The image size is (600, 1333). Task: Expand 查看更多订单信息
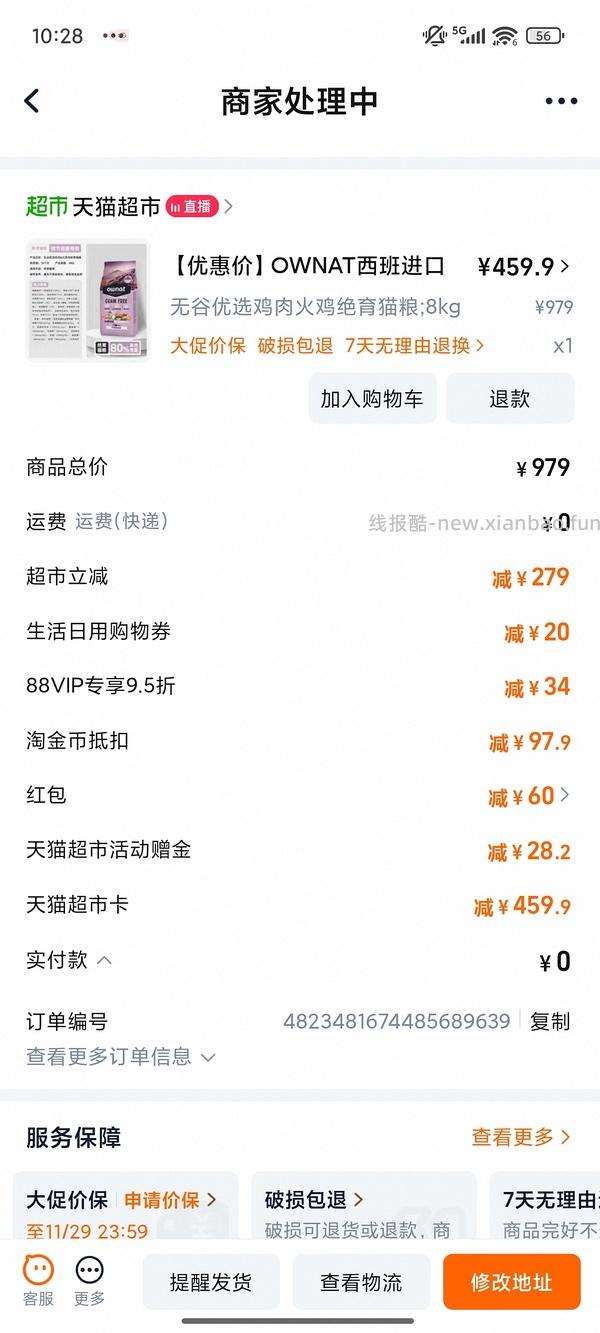tap(120, 1057)
